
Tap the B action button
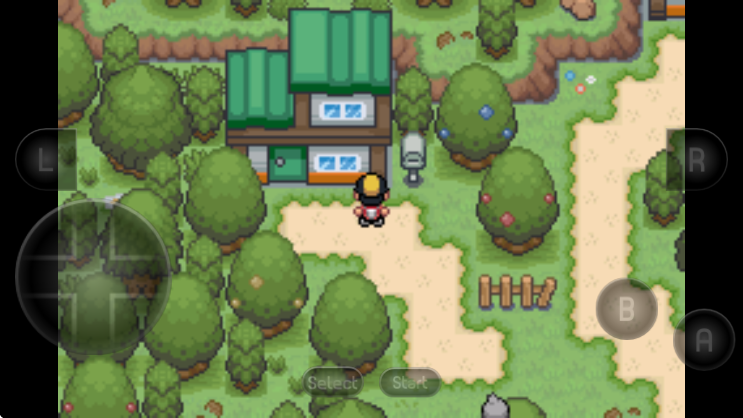coord(627,309)
